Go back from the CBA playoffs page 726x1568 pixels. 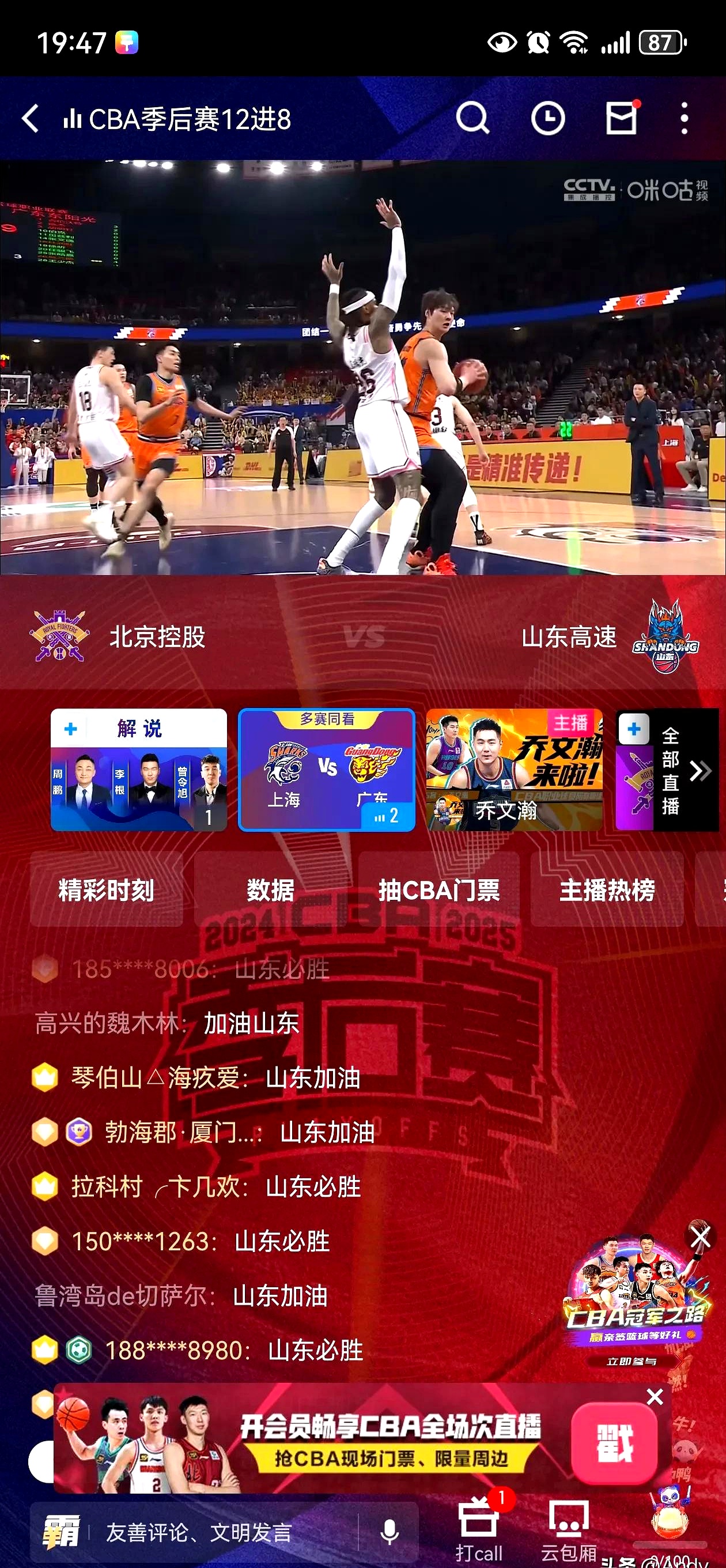(x=31, y=118)
